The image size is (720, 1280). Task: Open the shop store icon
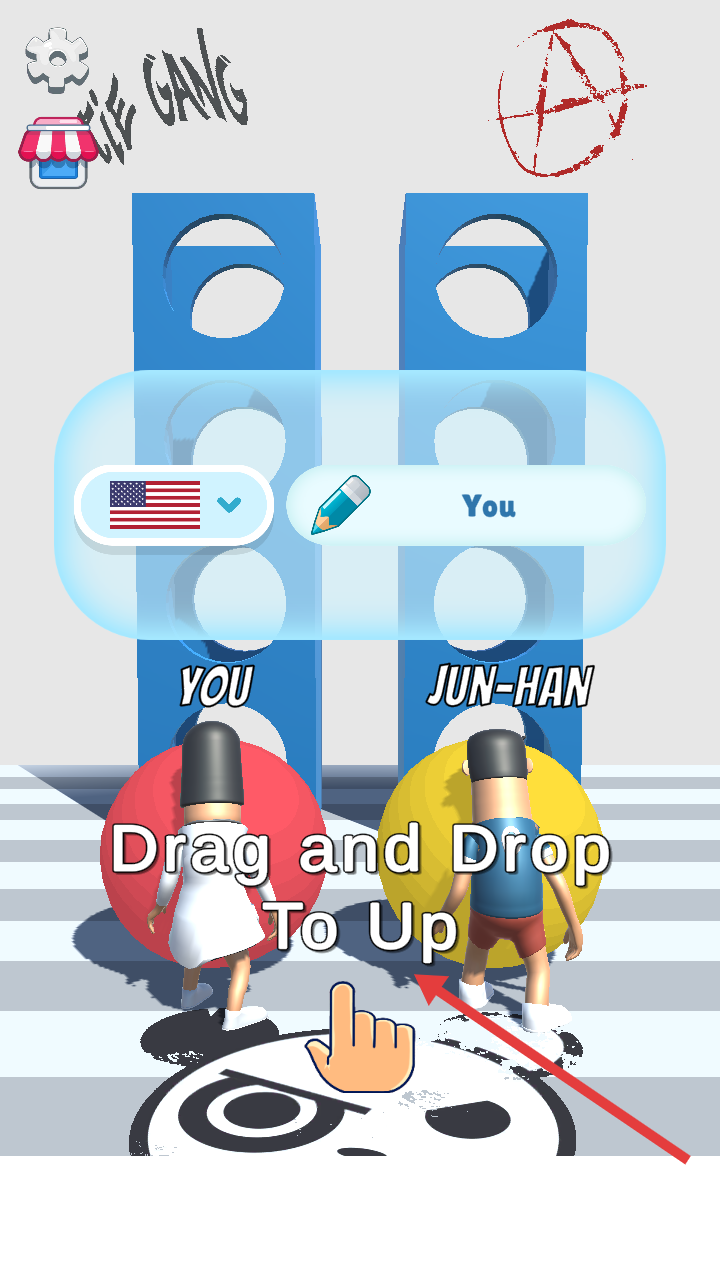58,152
